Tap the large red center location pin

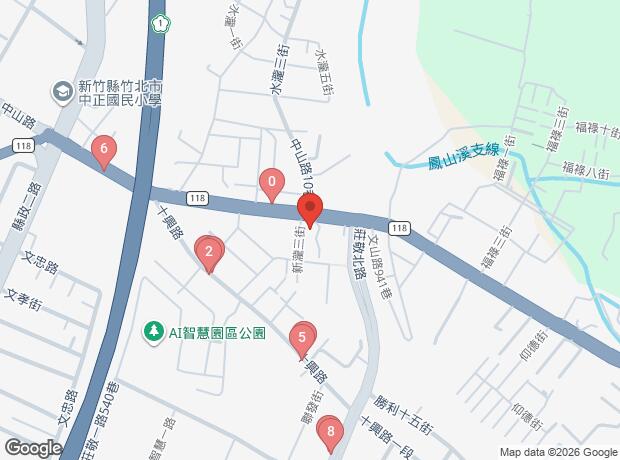(x=310, y=210)
